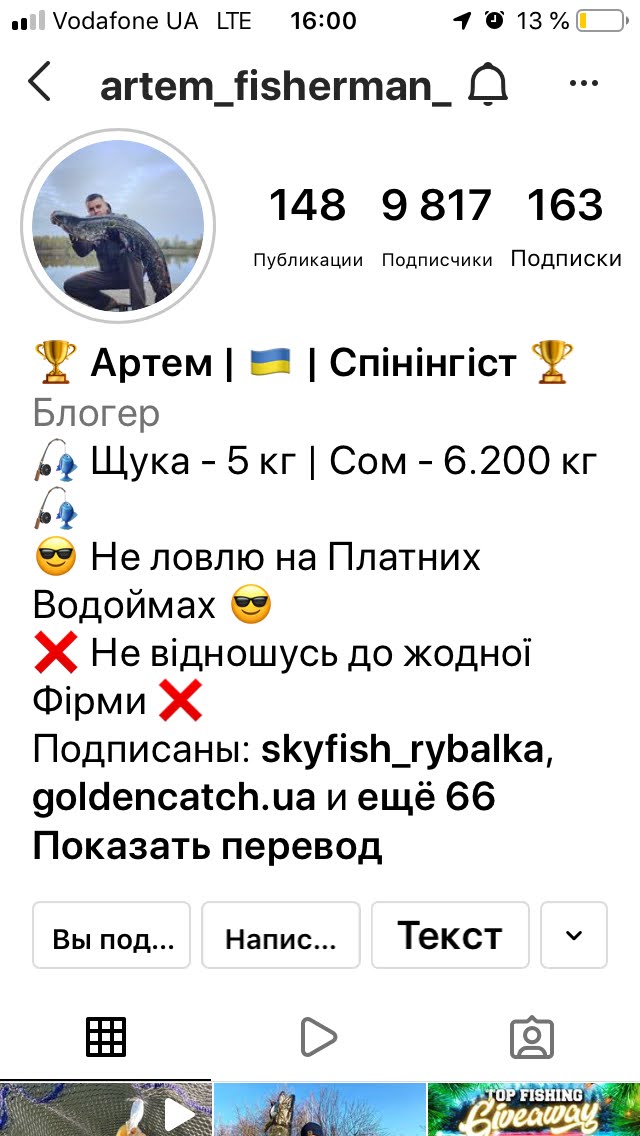Open the three-dot overflow menu

[x=583, y=84]
